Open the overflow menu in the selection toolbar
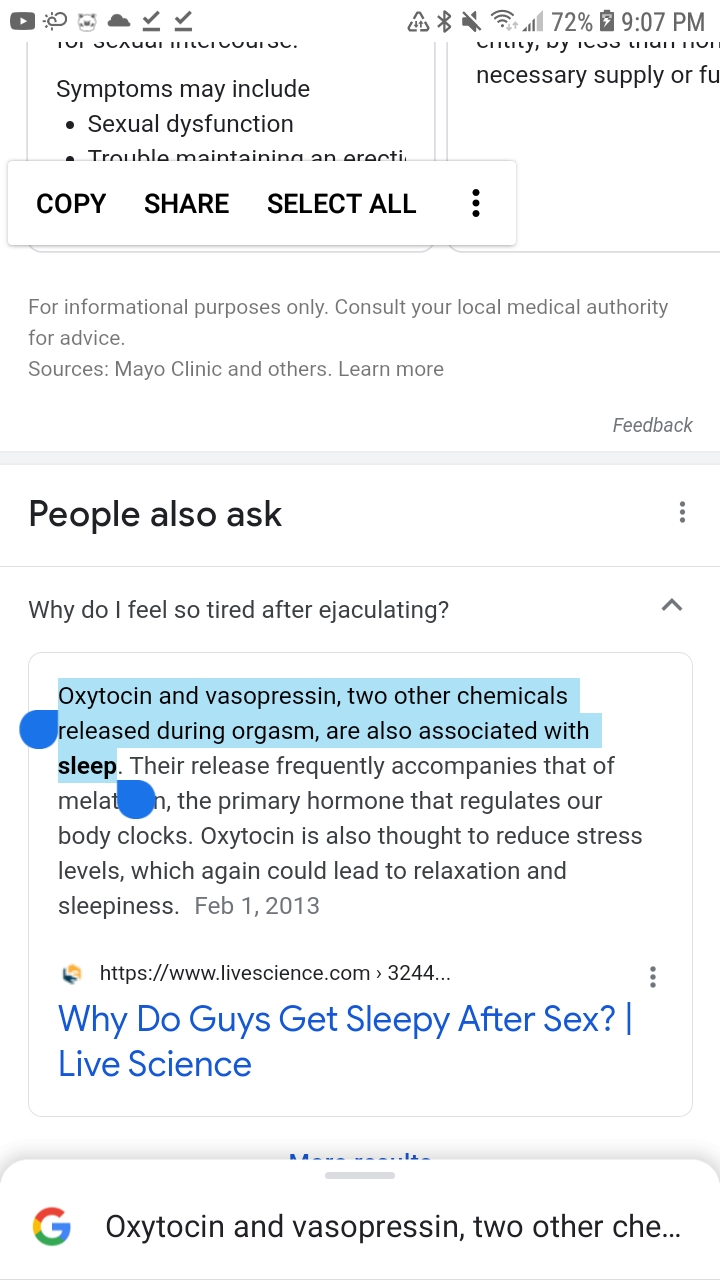This screenshot has width=720, height=1280. [x=475, y=203]
